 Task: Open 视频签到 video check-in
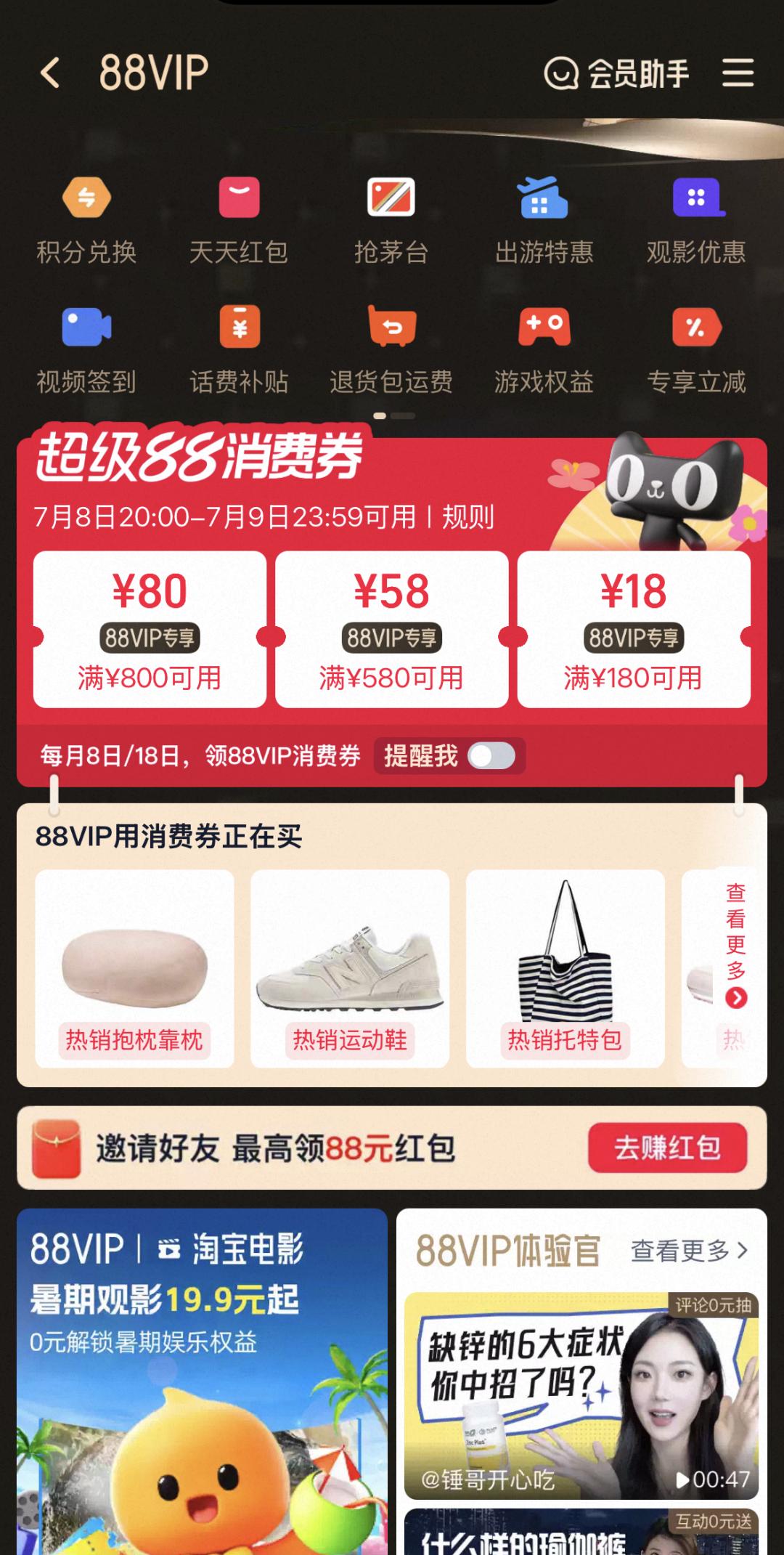(x=86, y=350)
